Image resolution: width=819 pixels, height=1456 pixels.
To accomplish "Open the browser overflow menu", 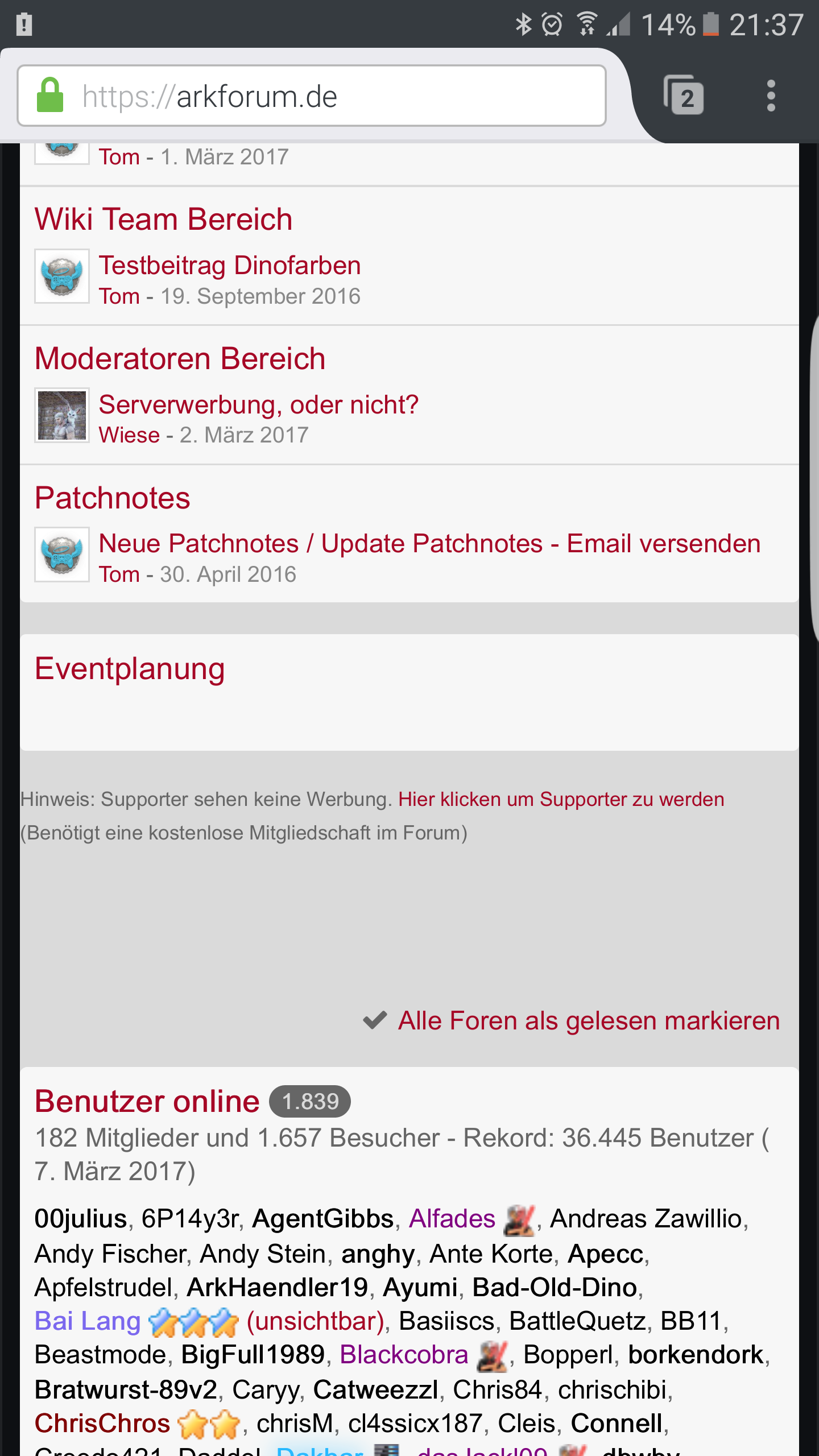I will point(771,95).
